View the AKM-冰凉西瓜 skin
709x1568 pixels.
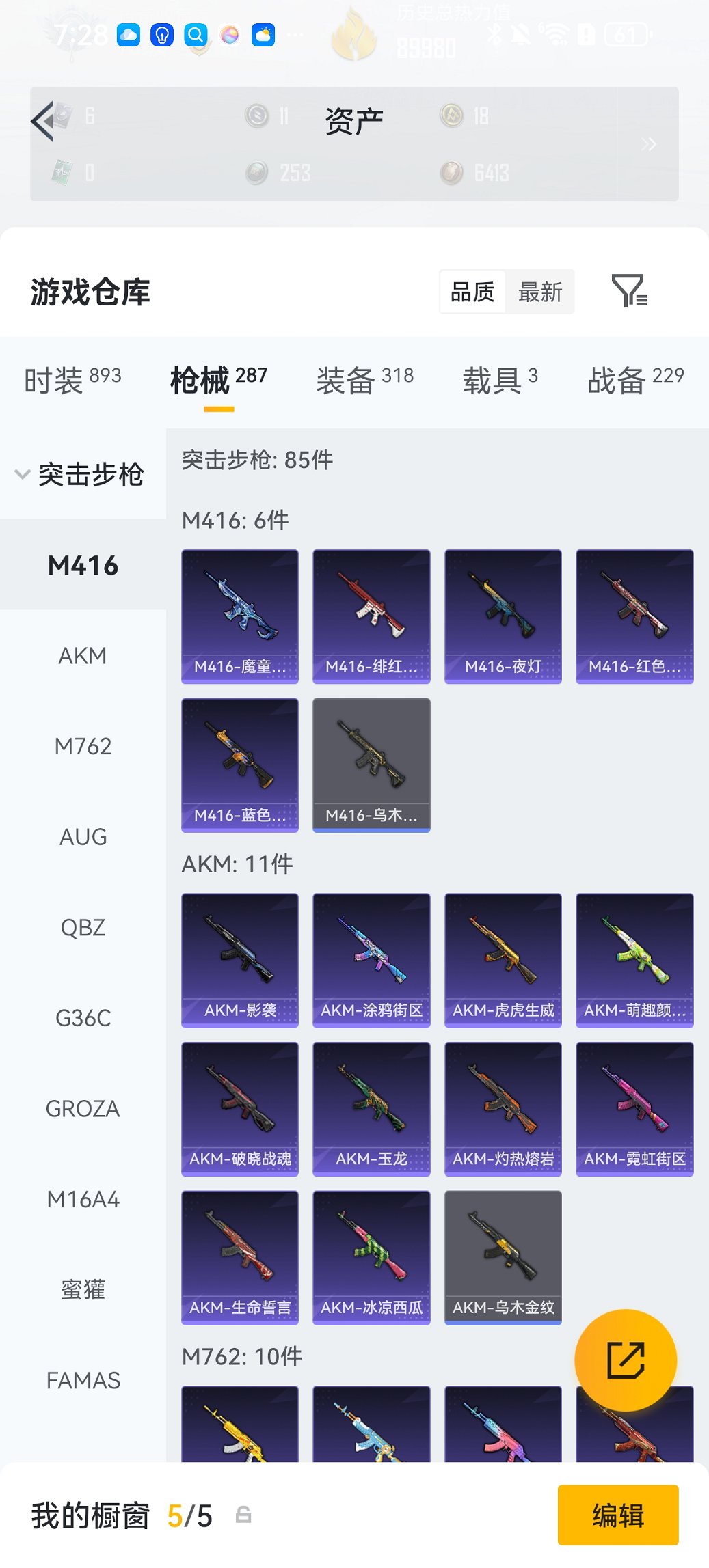(371, 1257)
